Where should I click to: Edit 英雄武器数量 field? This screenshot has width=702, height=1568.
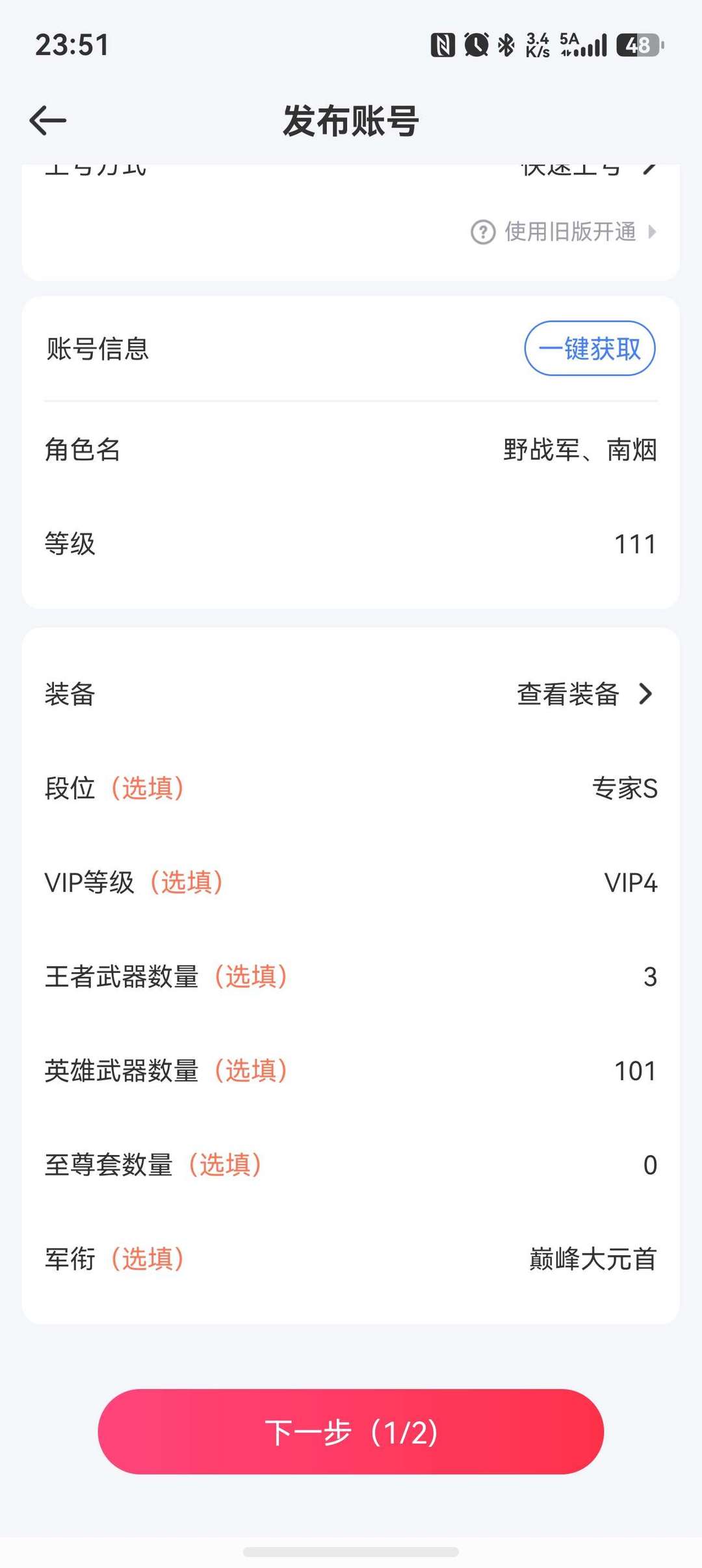(634, 1071)
